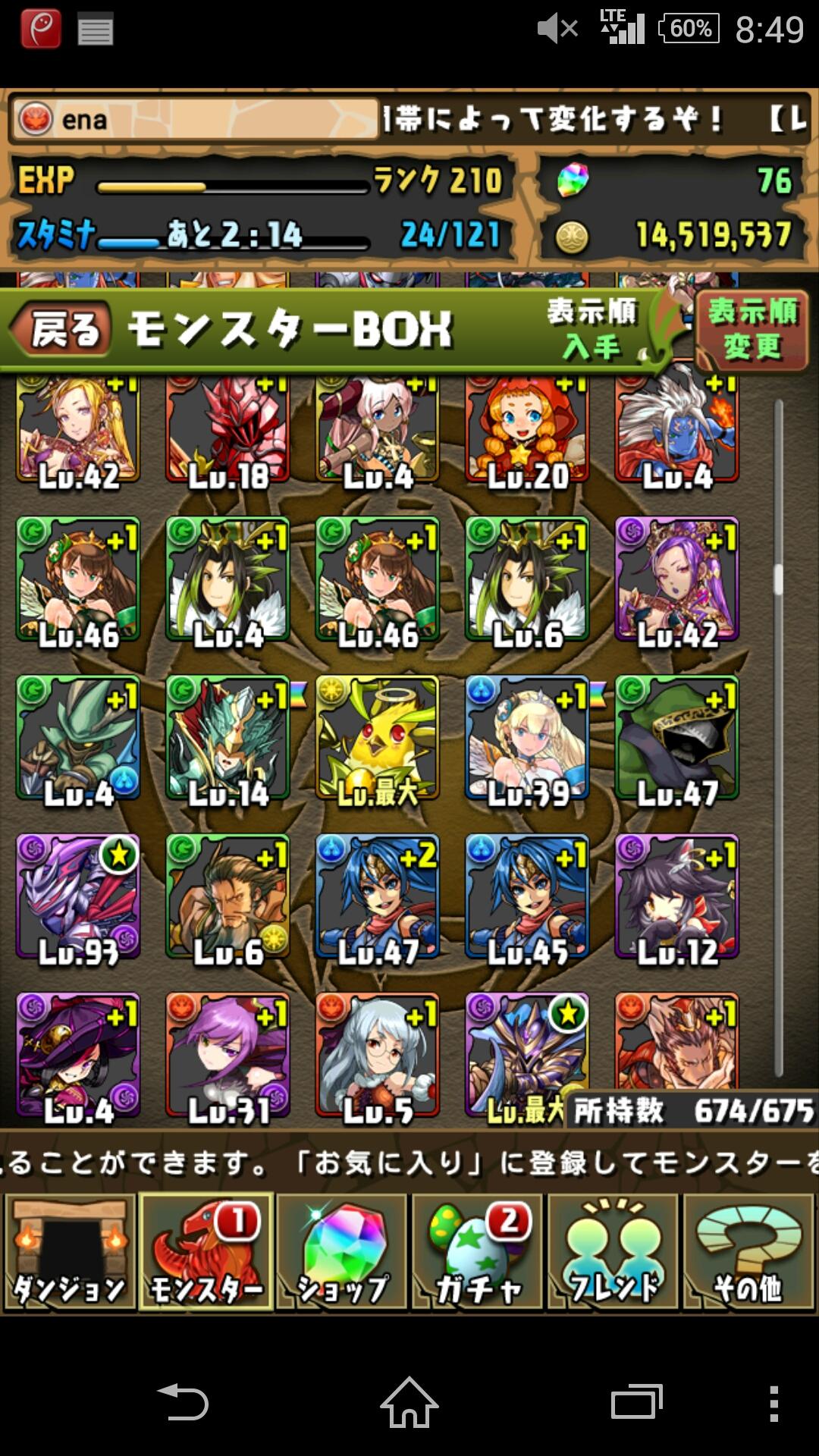Image resolution: width=819 pixels, height=1456 pixels.
Task: Go to the Android home screen
Action: click(x=409, y=1402)
